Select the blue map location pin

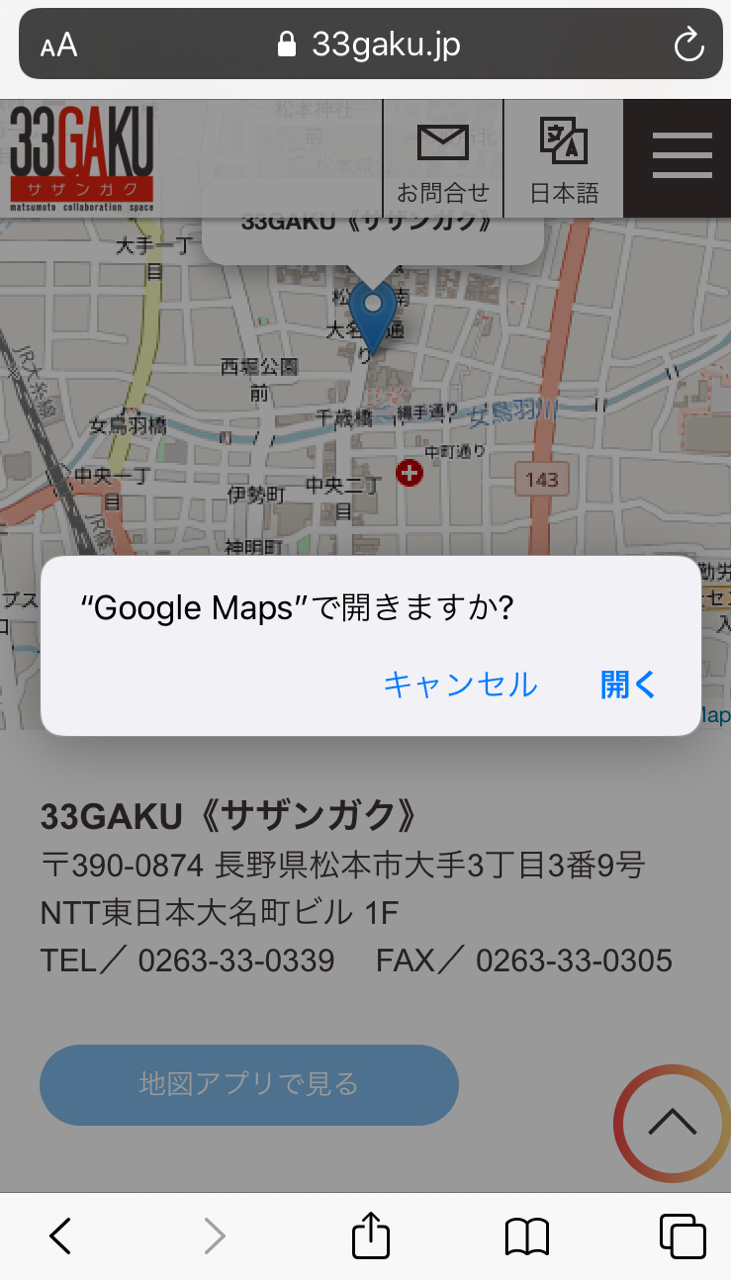click(x=373, y=312)
